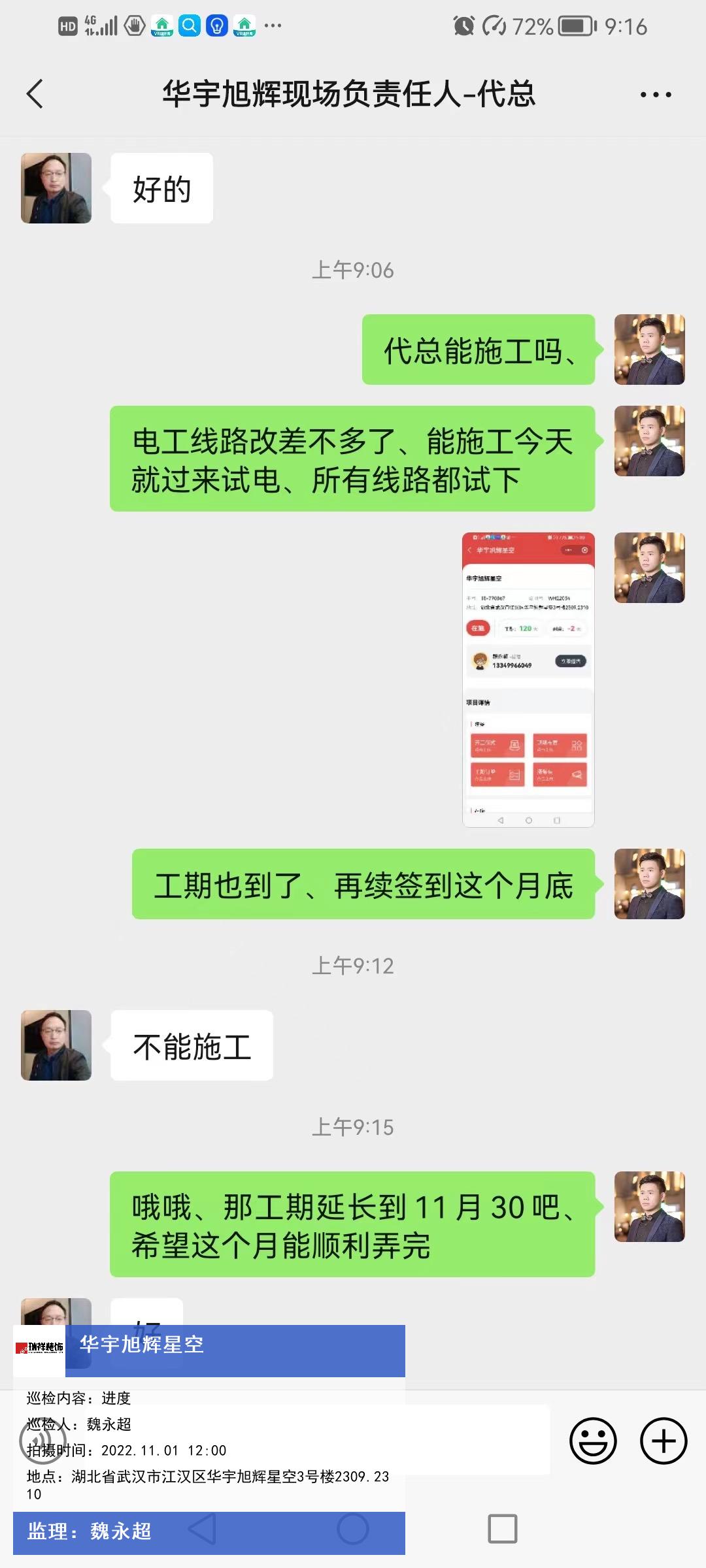Open the plus attachment menu

pyautogui.click(x=664, y=1440)
